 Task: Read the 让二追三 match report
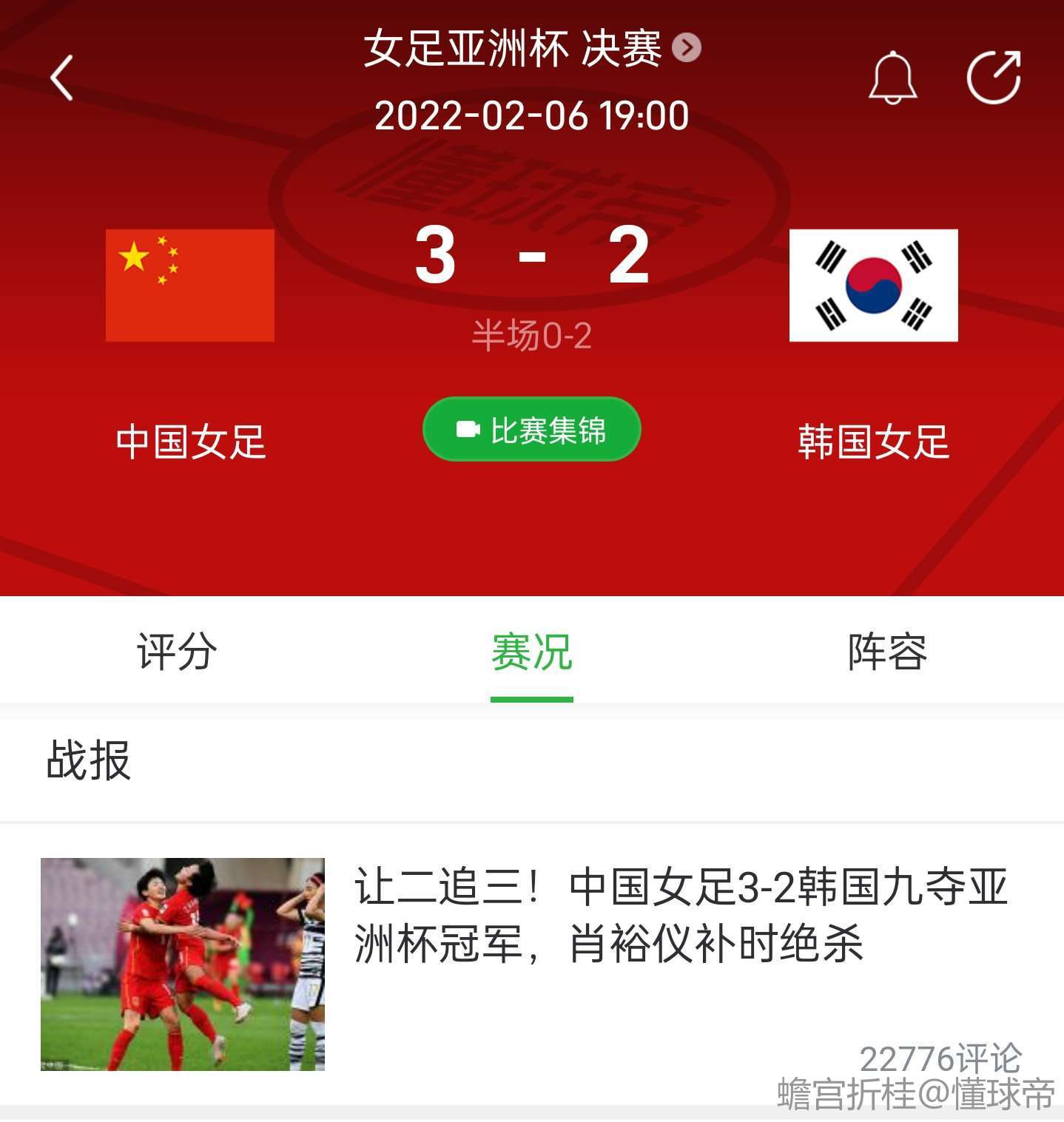coord(681,916)
